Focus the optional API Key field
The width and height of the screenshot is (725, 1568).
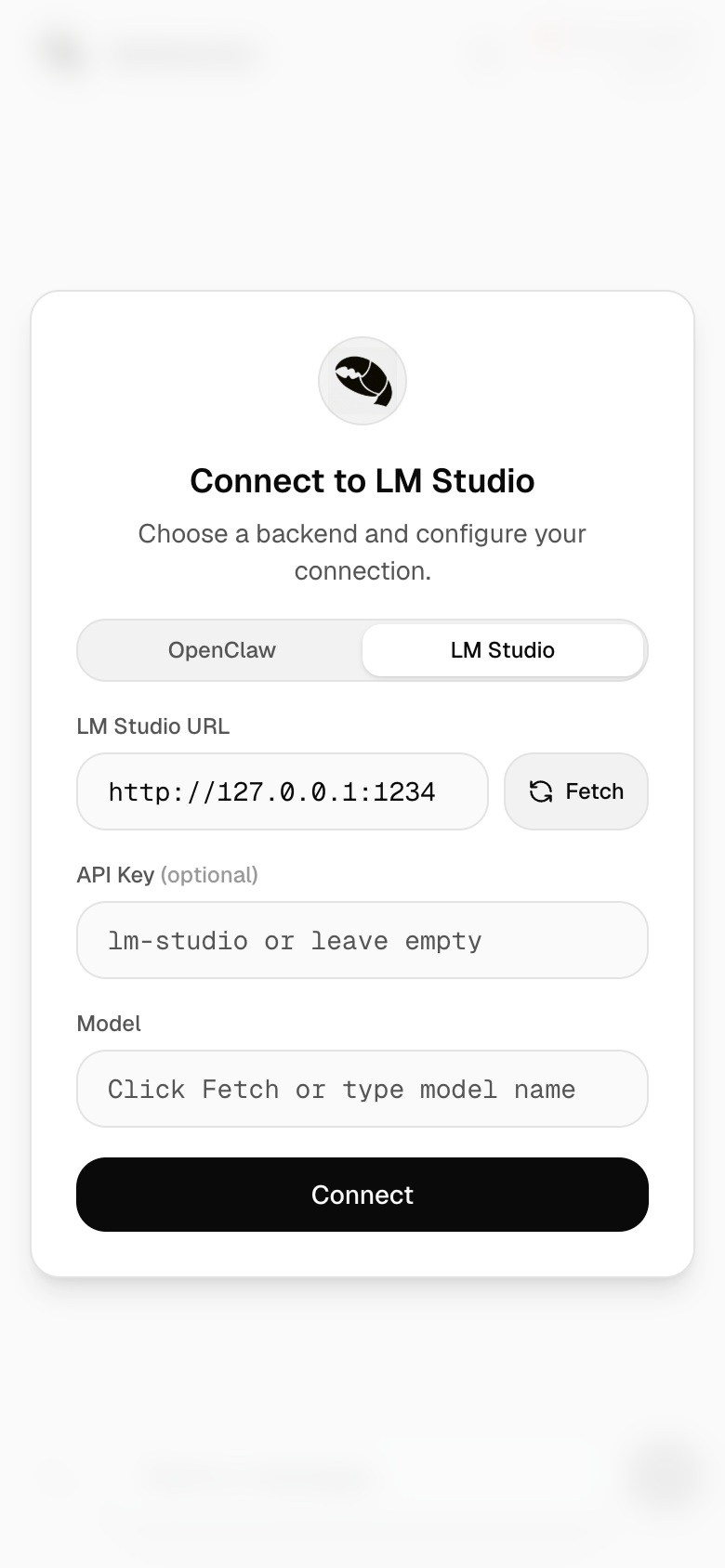tap(362, 940)
